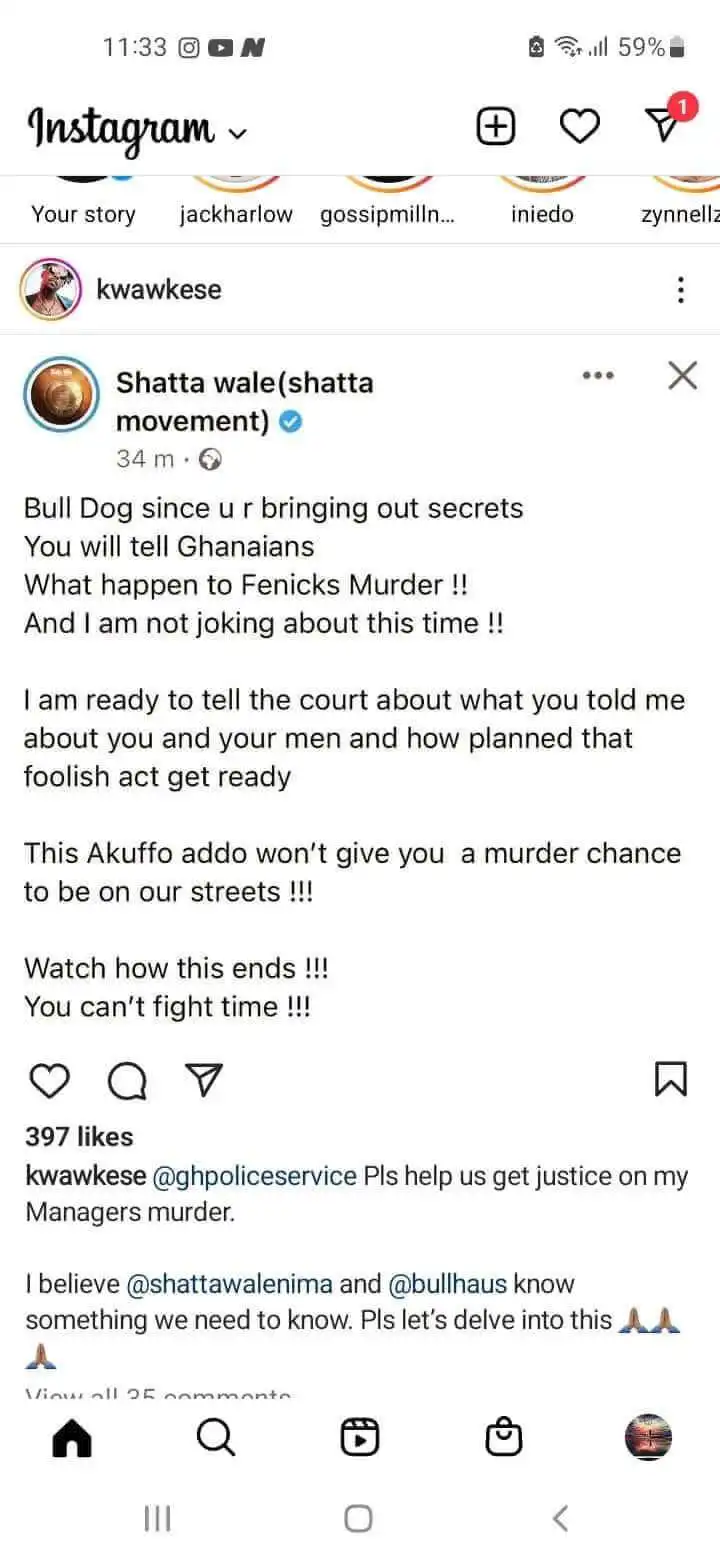Screen dimensions: 720x1560
Task: Open the @ghpoliceservice mention
Action: [254, 1176]
